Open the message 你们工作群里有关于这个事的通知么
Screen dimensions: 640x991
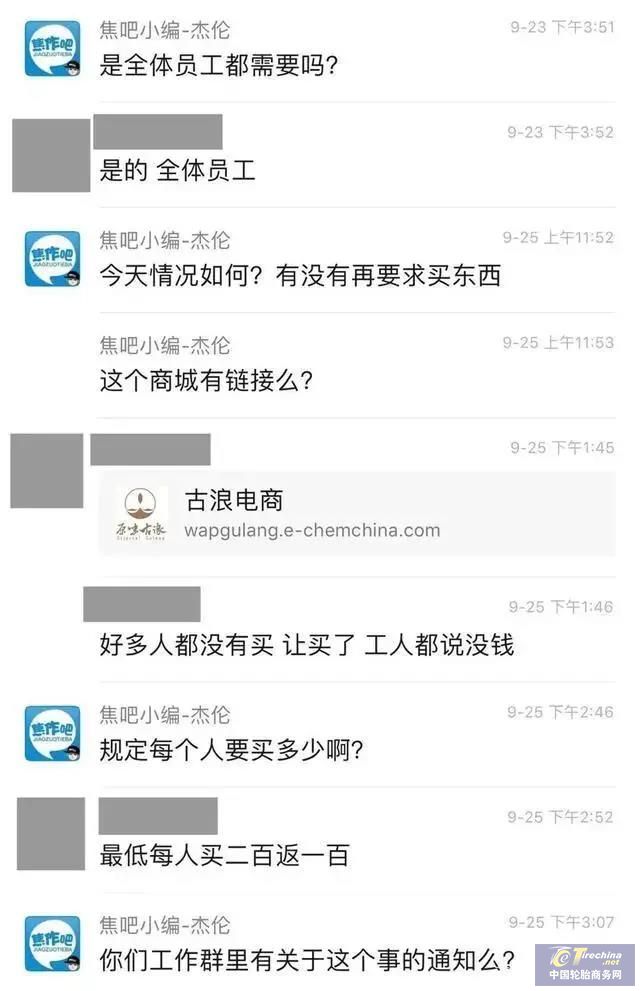[307, 961]
